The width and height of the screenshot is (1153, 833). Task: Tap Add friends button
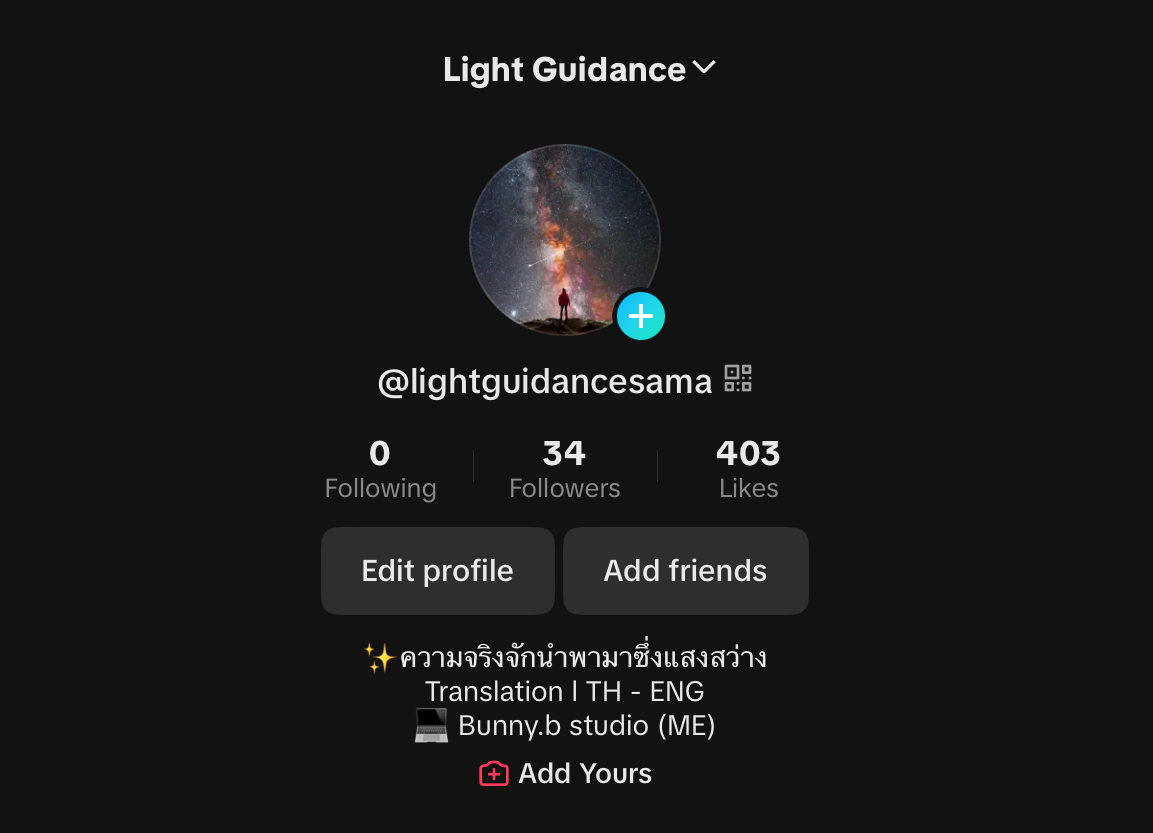(685, 571)
